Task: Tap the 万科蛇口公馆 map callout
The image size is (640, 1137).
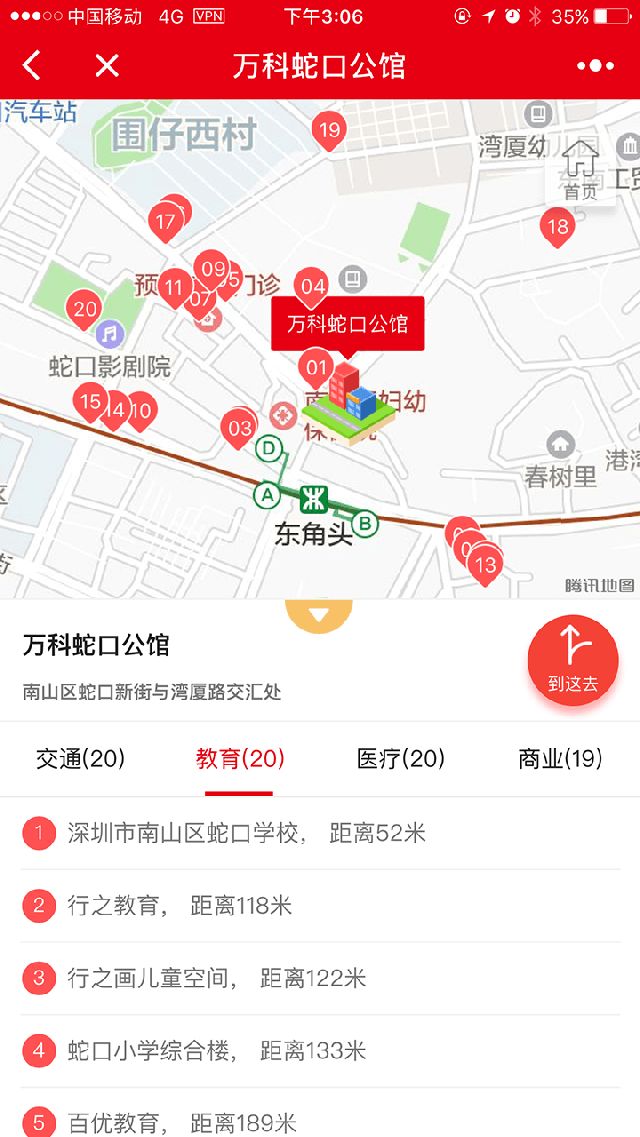Action: [x=347, y=324]
